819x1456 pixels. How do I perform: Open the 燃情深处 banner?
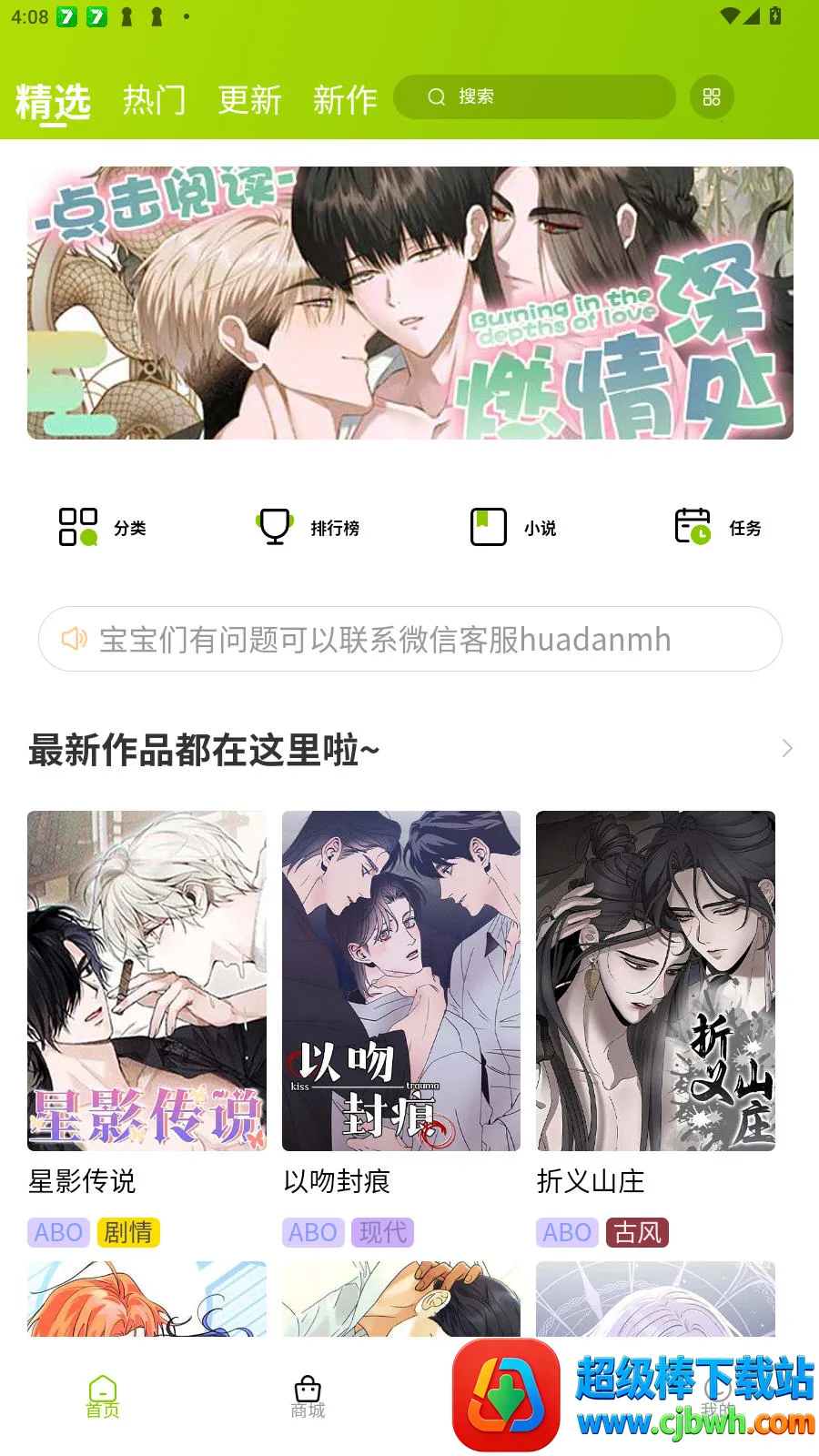409,303
